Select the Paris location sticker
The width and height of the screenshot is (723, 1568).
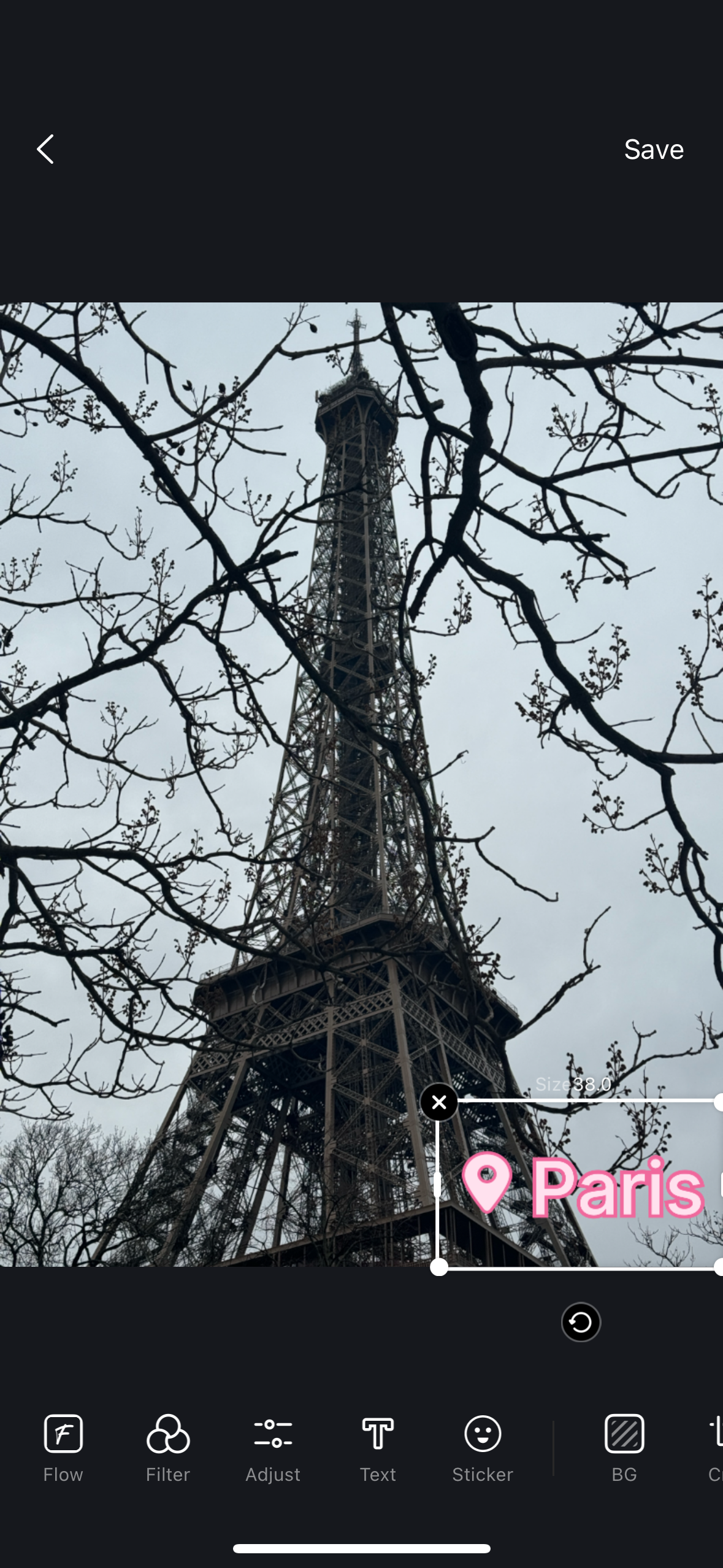(583, 1185)
